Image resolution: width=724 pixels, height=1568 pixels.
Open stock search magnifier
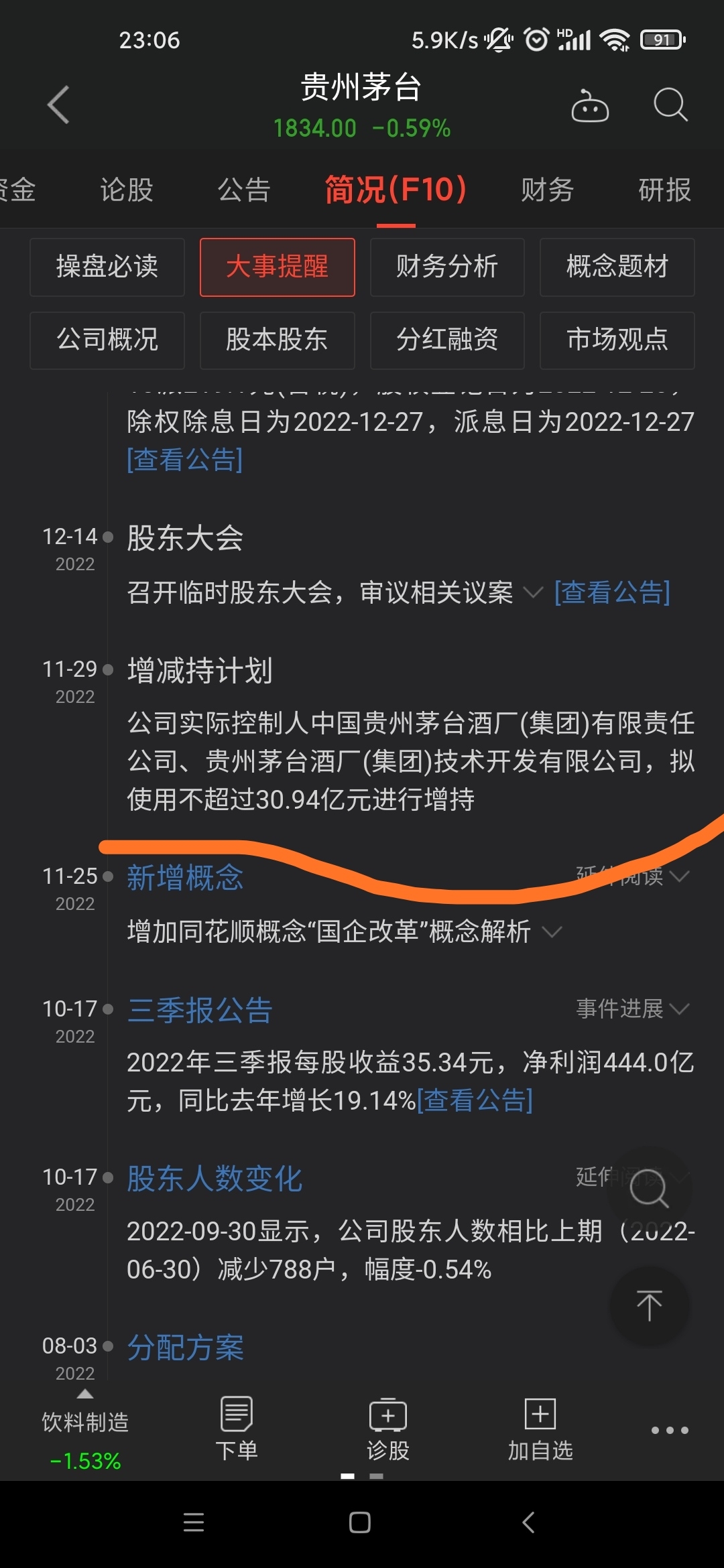670,105
